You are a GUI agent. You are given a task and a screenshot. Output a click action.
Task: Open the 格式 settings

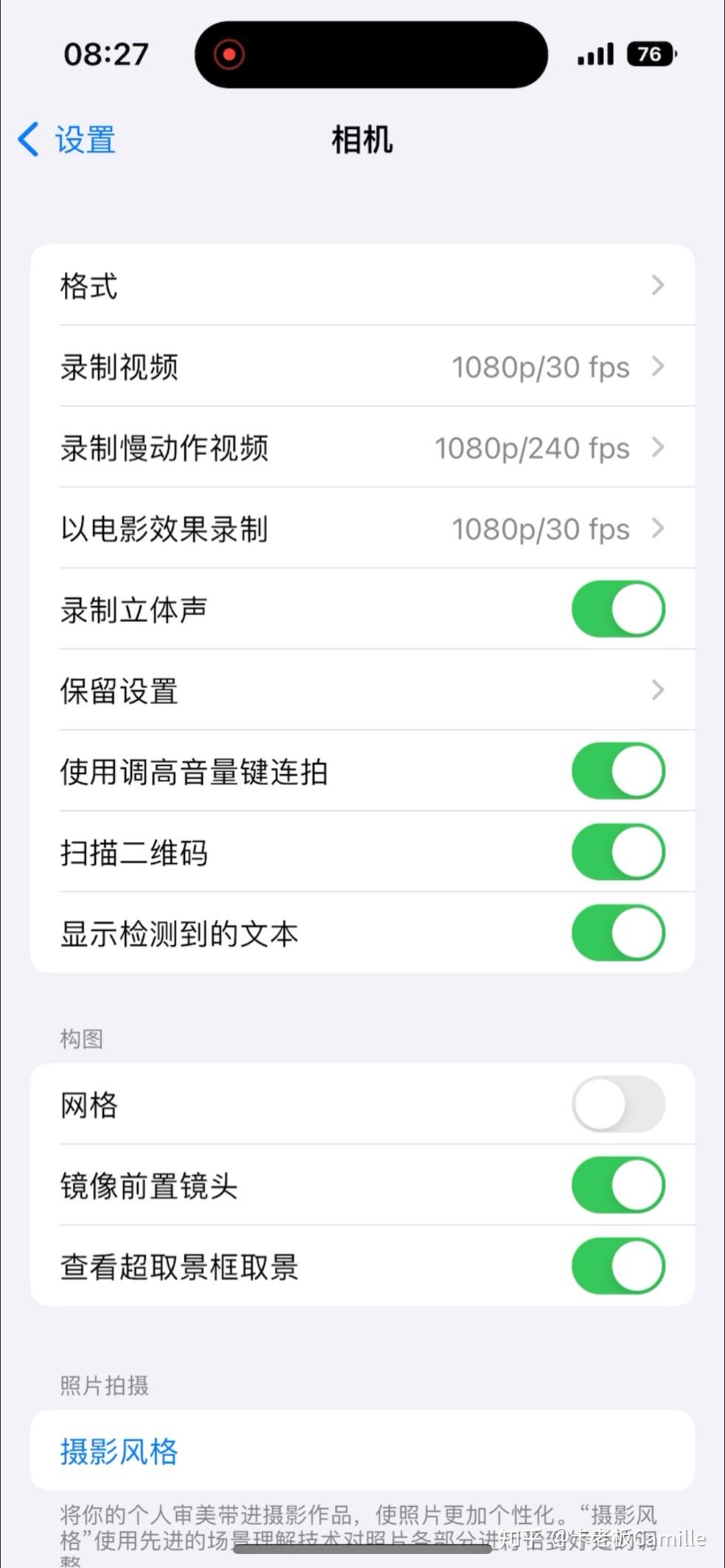point(361,285)
